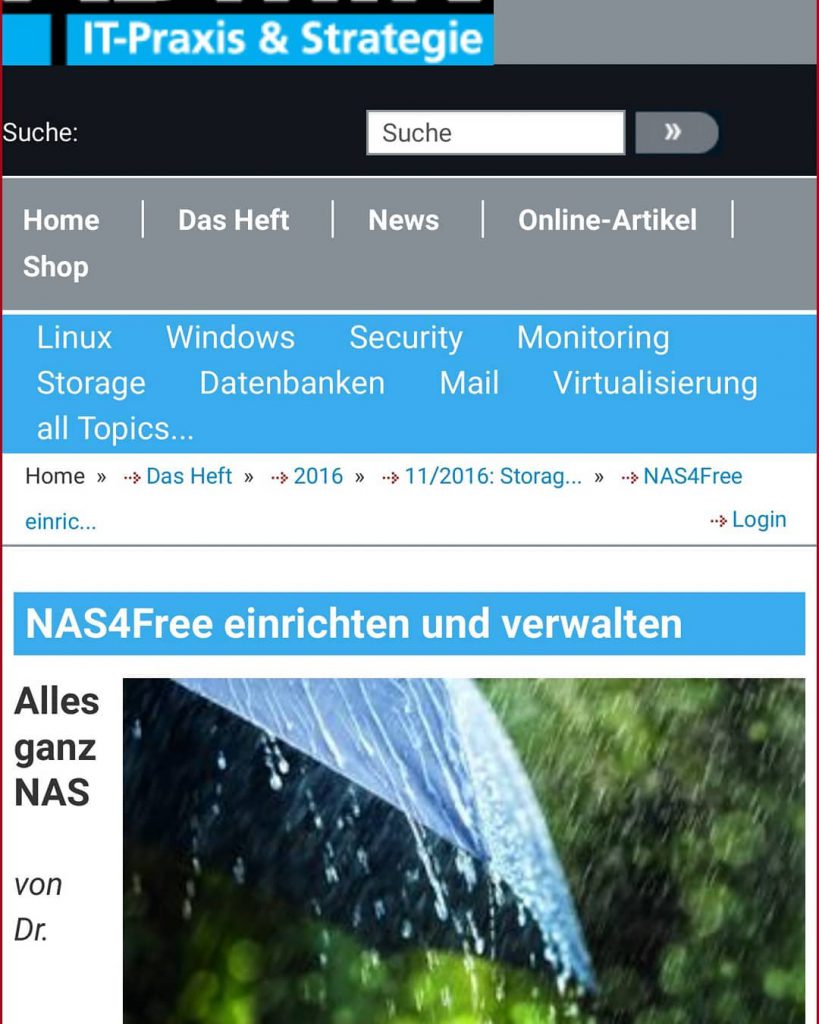Select the Mail topic
The image size is (819, 1024).
469,383
